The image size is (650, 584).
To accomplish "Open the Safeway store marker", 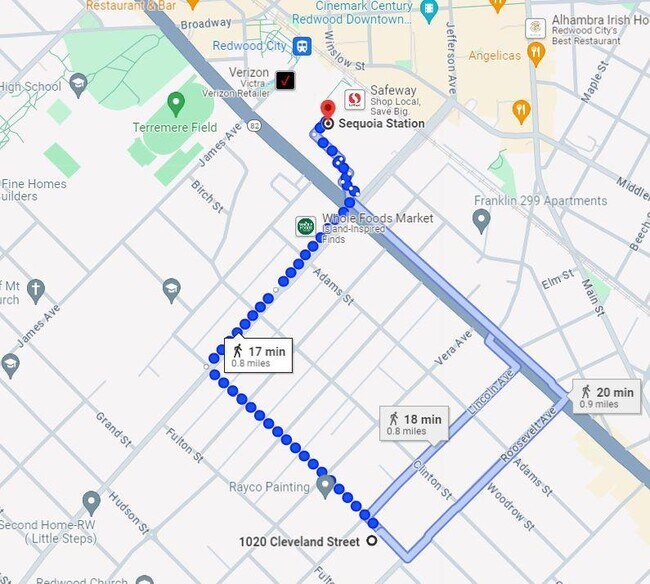I will (353, 99).
